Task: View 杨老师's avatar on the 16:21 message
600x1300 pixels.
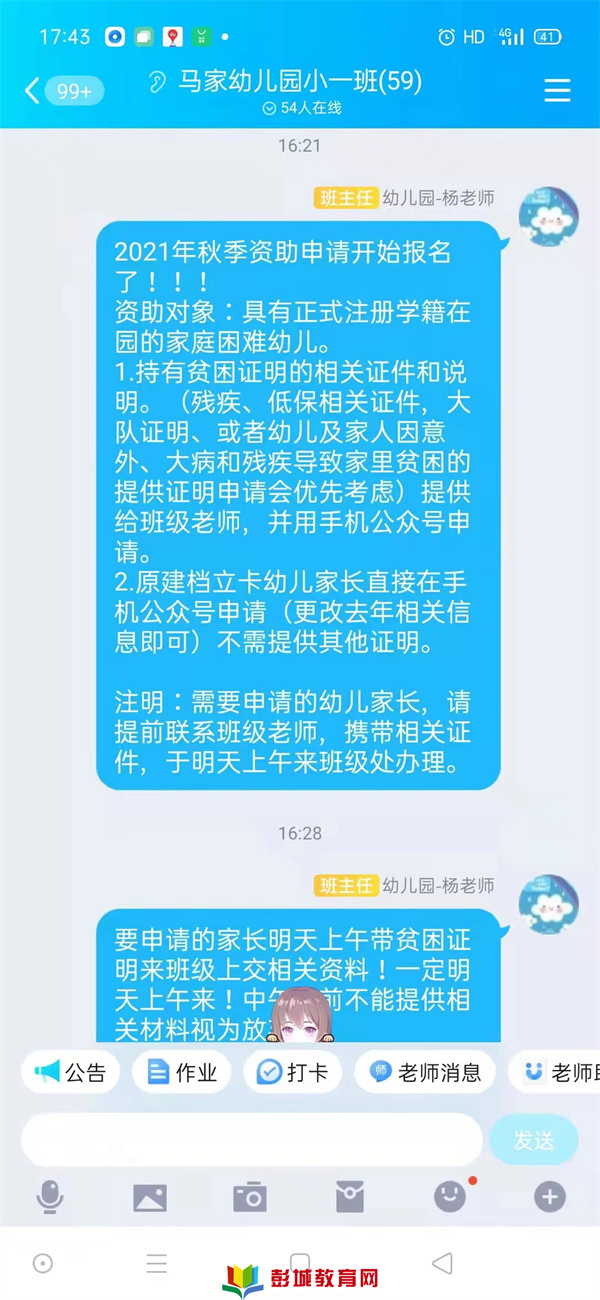Action: pyautogui.click(x=548, y=217)
